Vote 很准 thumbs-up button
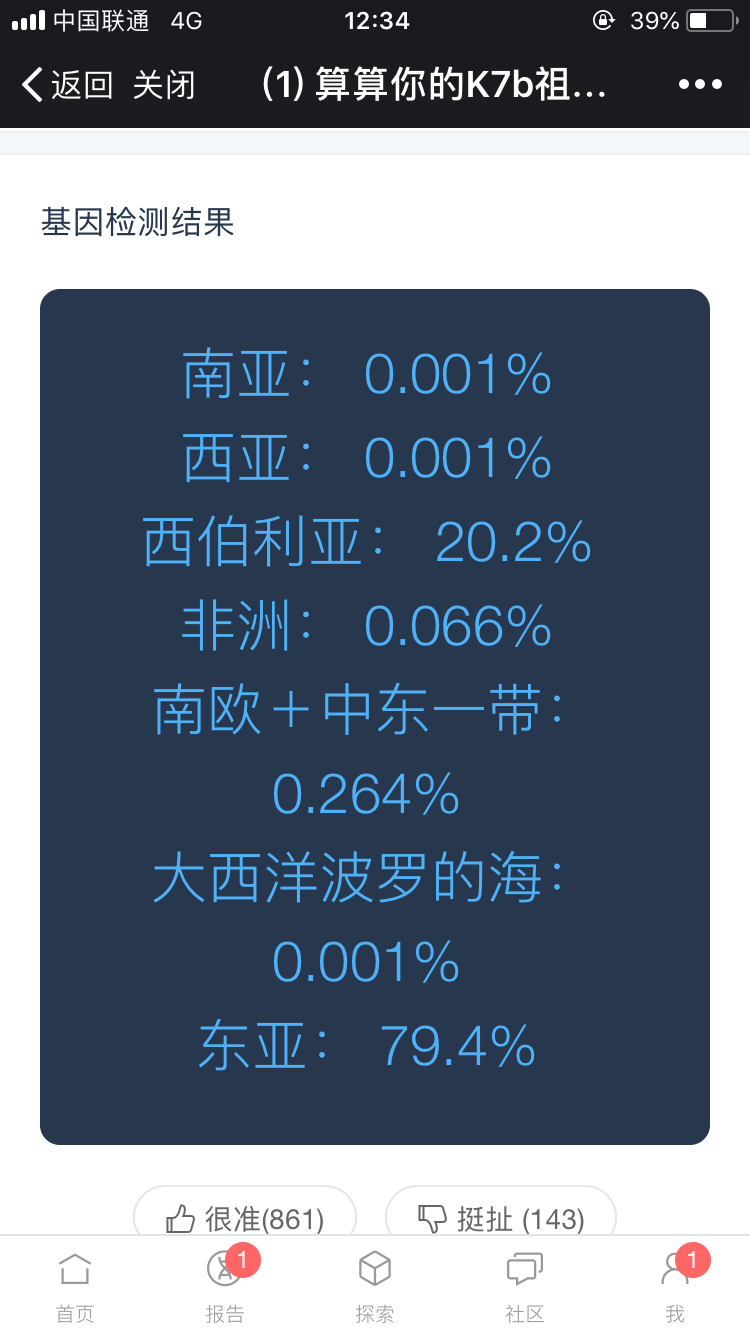Viewport: 750px width, 1334px height. [245, 1212]
